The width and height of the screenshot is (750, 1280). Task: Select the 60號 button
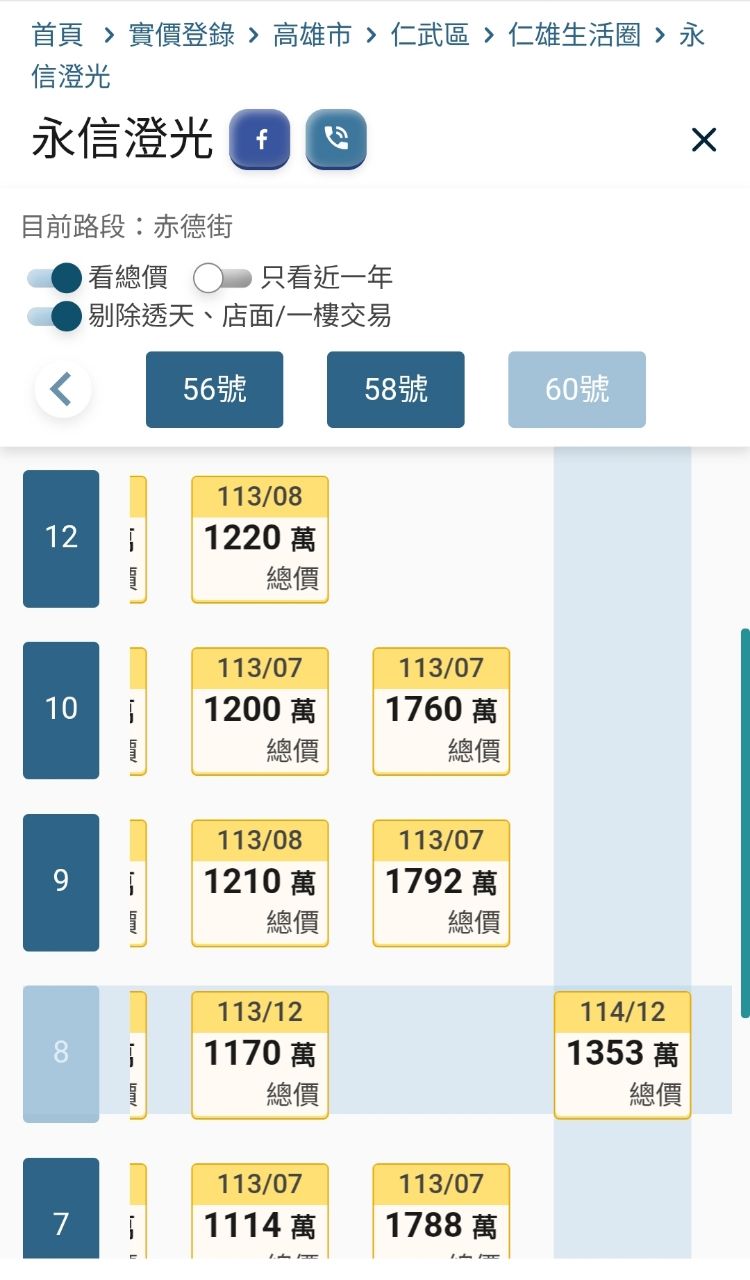pos(577,389)
